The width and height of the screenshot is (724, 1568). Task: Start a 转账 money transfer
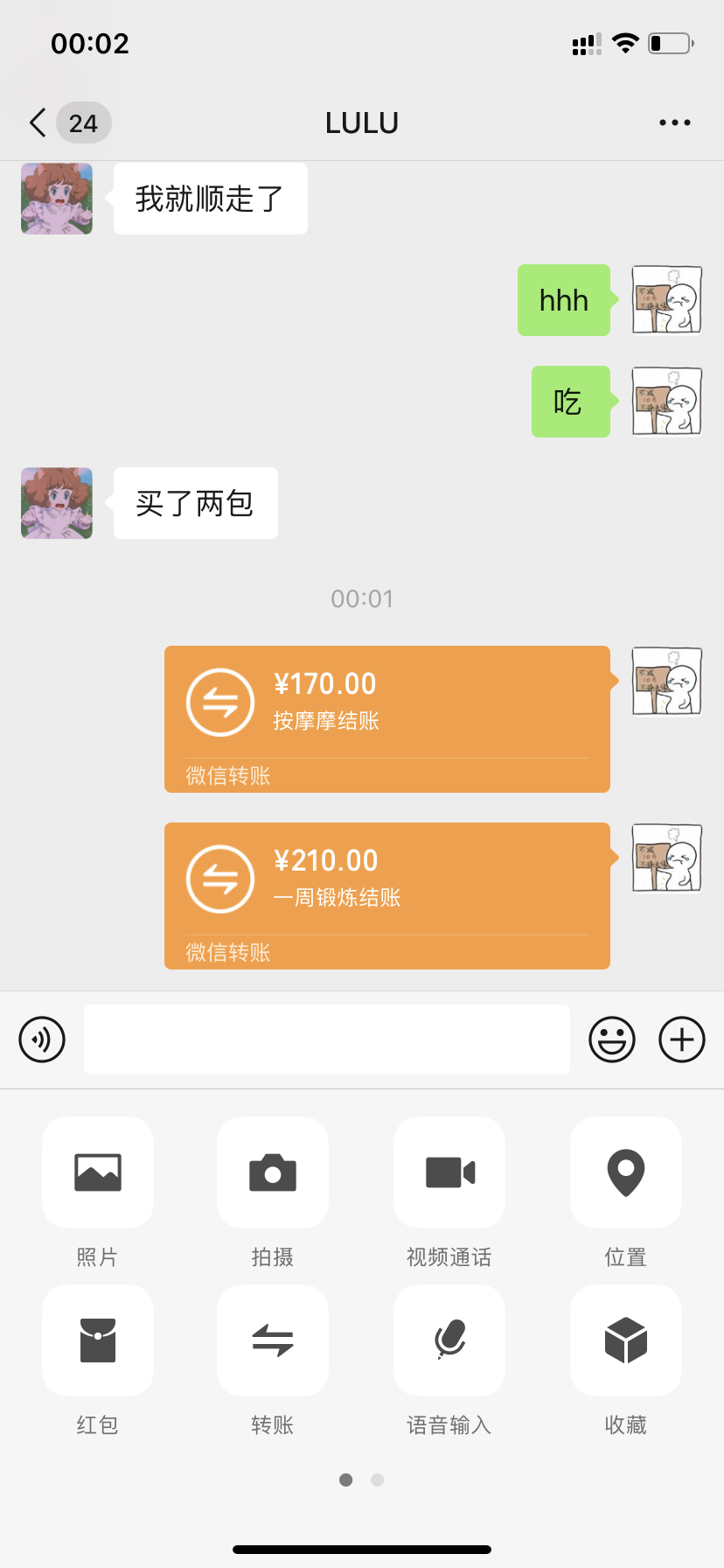click(x=273, y=1340)
